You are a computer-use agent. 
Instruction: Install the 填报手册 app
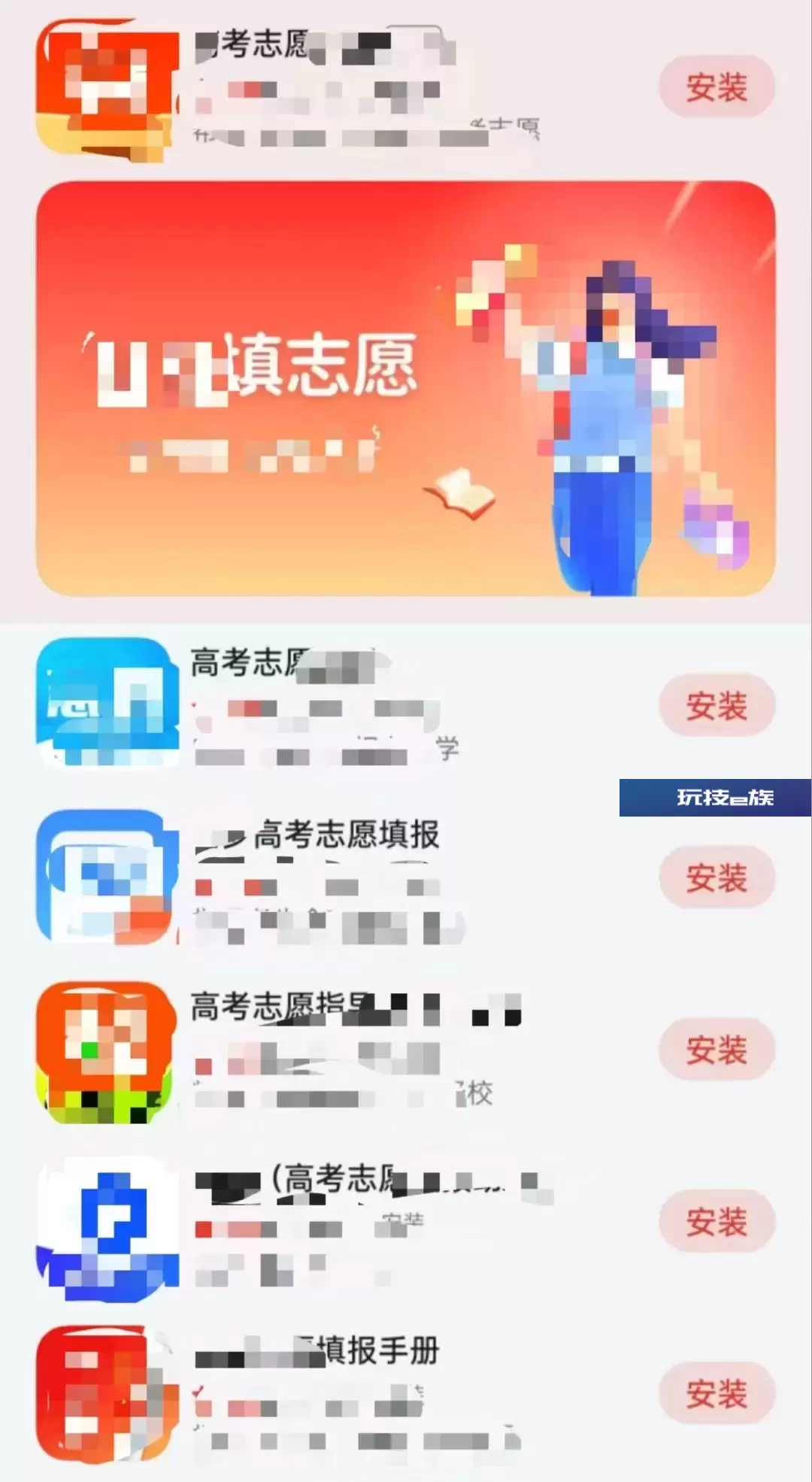[717, 1393]
